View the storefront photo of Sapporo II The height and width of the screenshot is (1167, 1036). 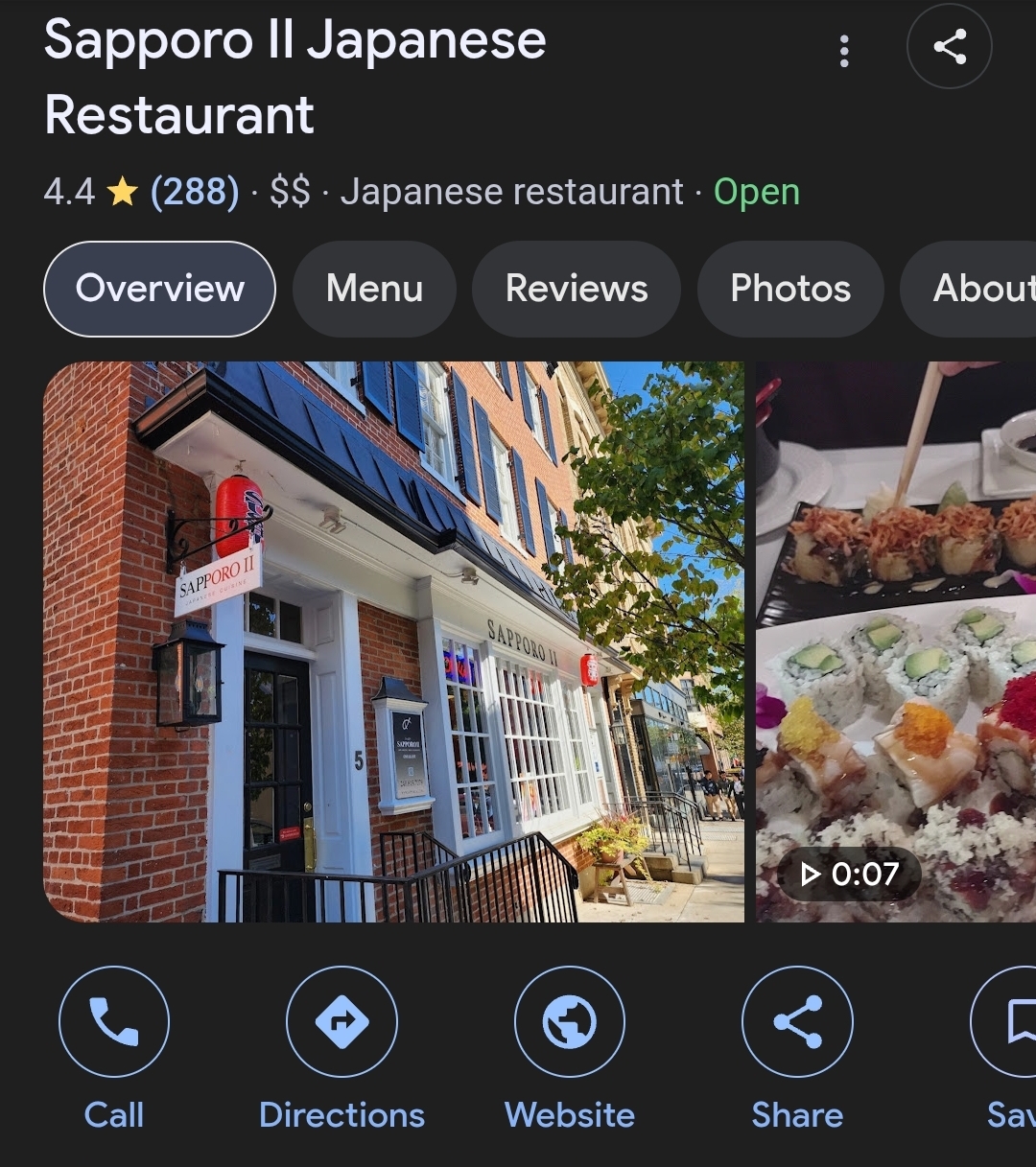tap(393, 642)
